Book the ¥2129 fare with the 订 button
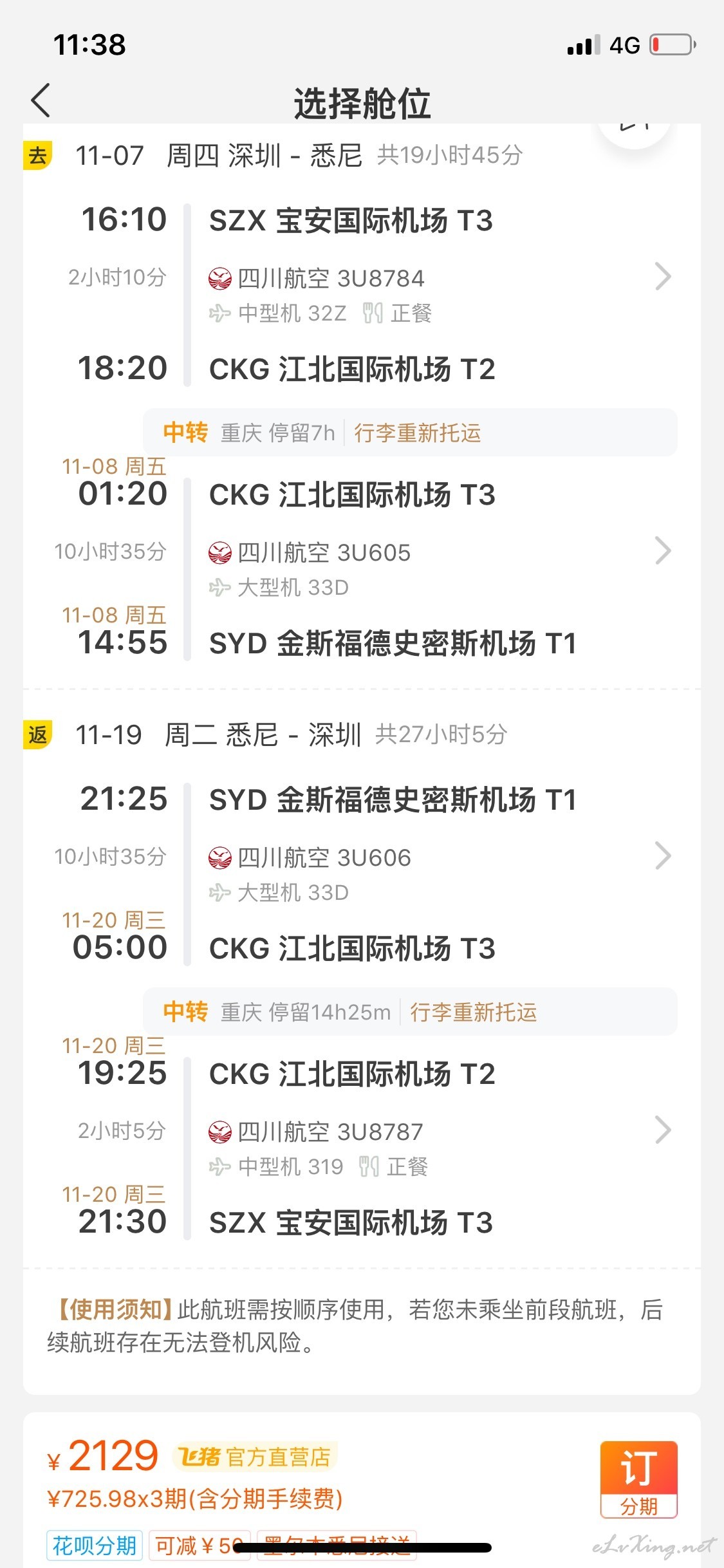The height and width of the screenshot is (1568, 724). 638,1479
